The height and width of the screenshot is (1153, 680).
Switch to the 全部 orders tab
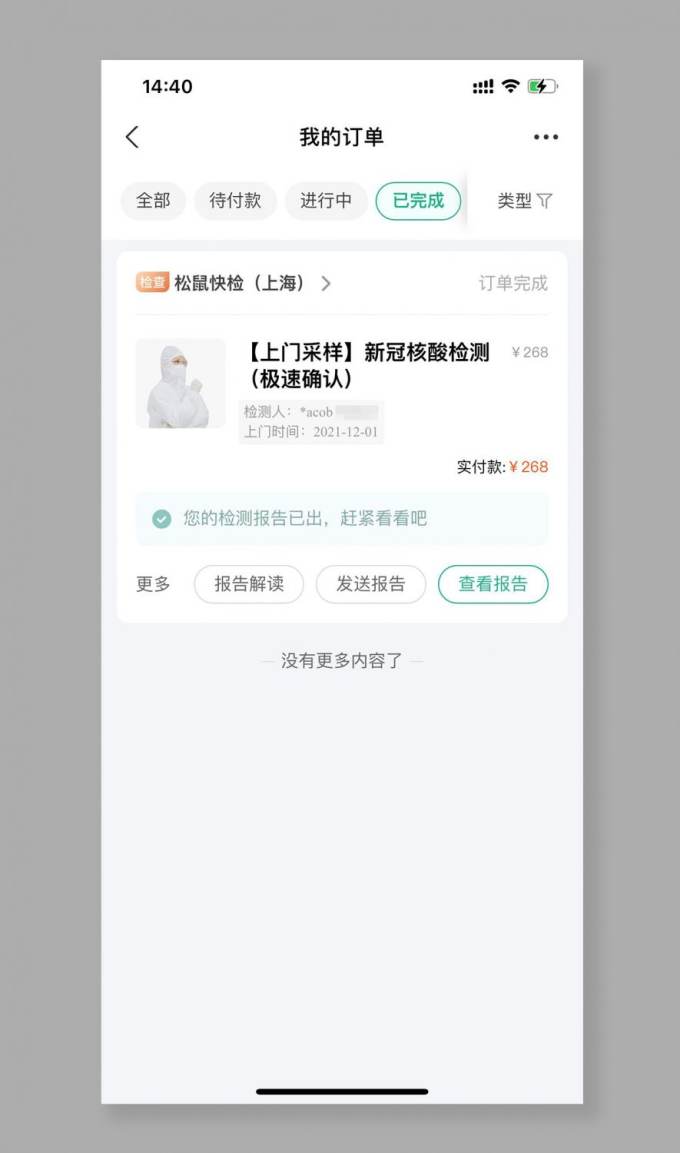[x=153, y=201]
